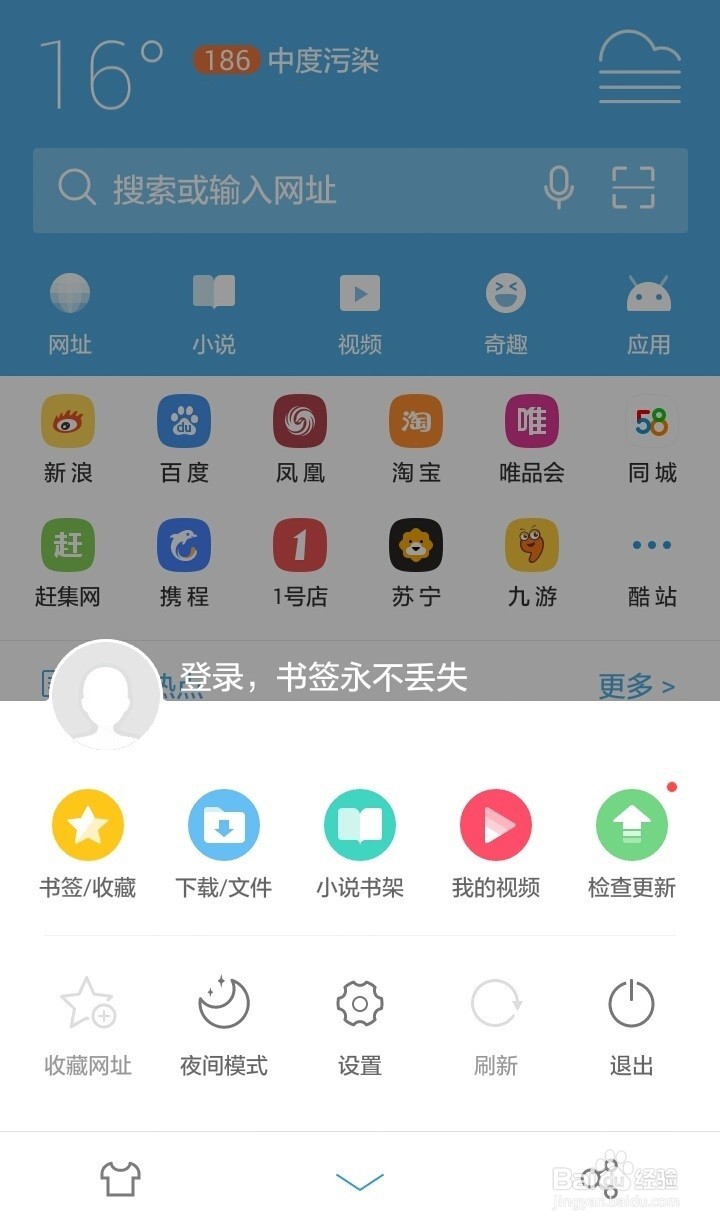Open 下载/文件 downloads and files
This screenshot has height=1227, width=720.
pyautogui.click(x=223, y=840)
